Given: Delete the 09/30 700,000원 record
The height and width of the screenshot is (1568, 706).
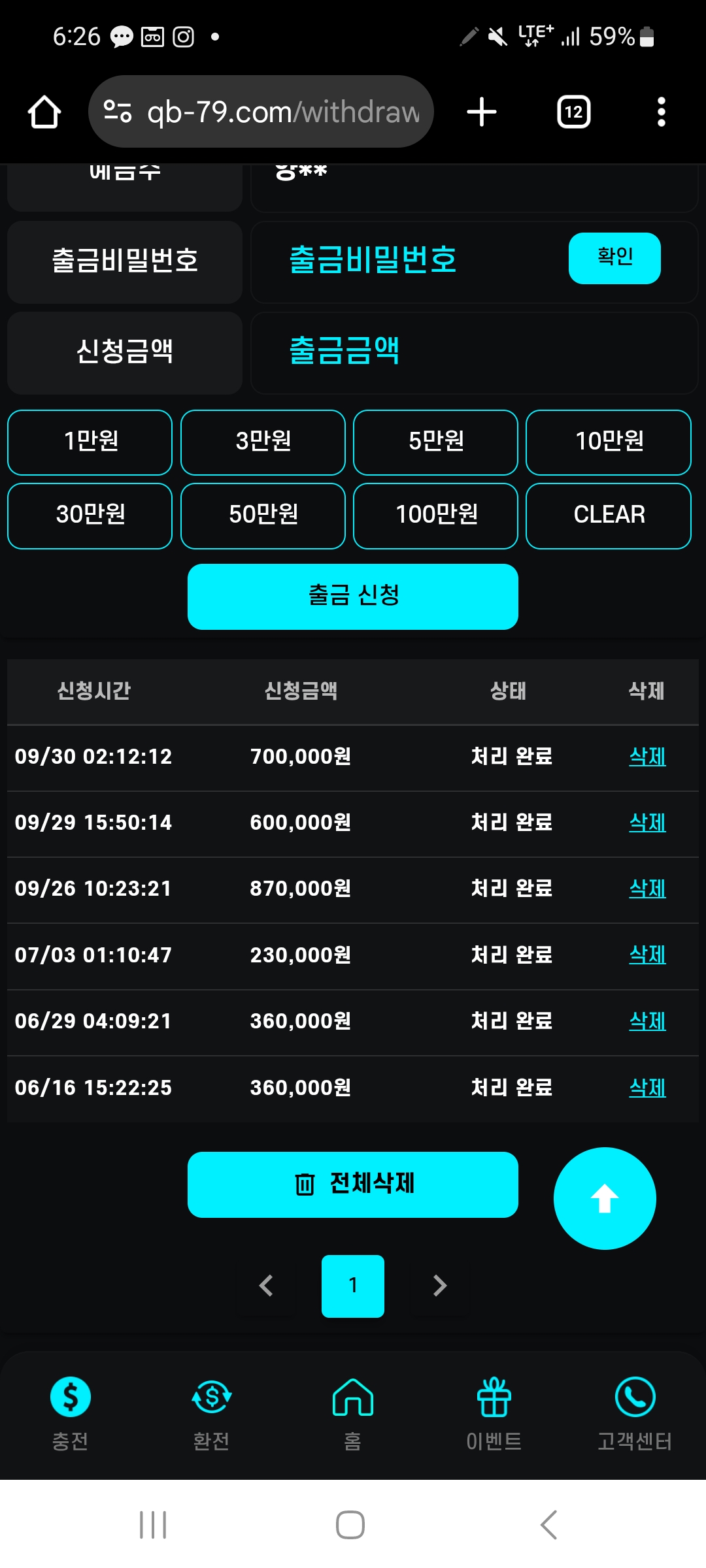Looking at the screenshot, I should [647, 757].
